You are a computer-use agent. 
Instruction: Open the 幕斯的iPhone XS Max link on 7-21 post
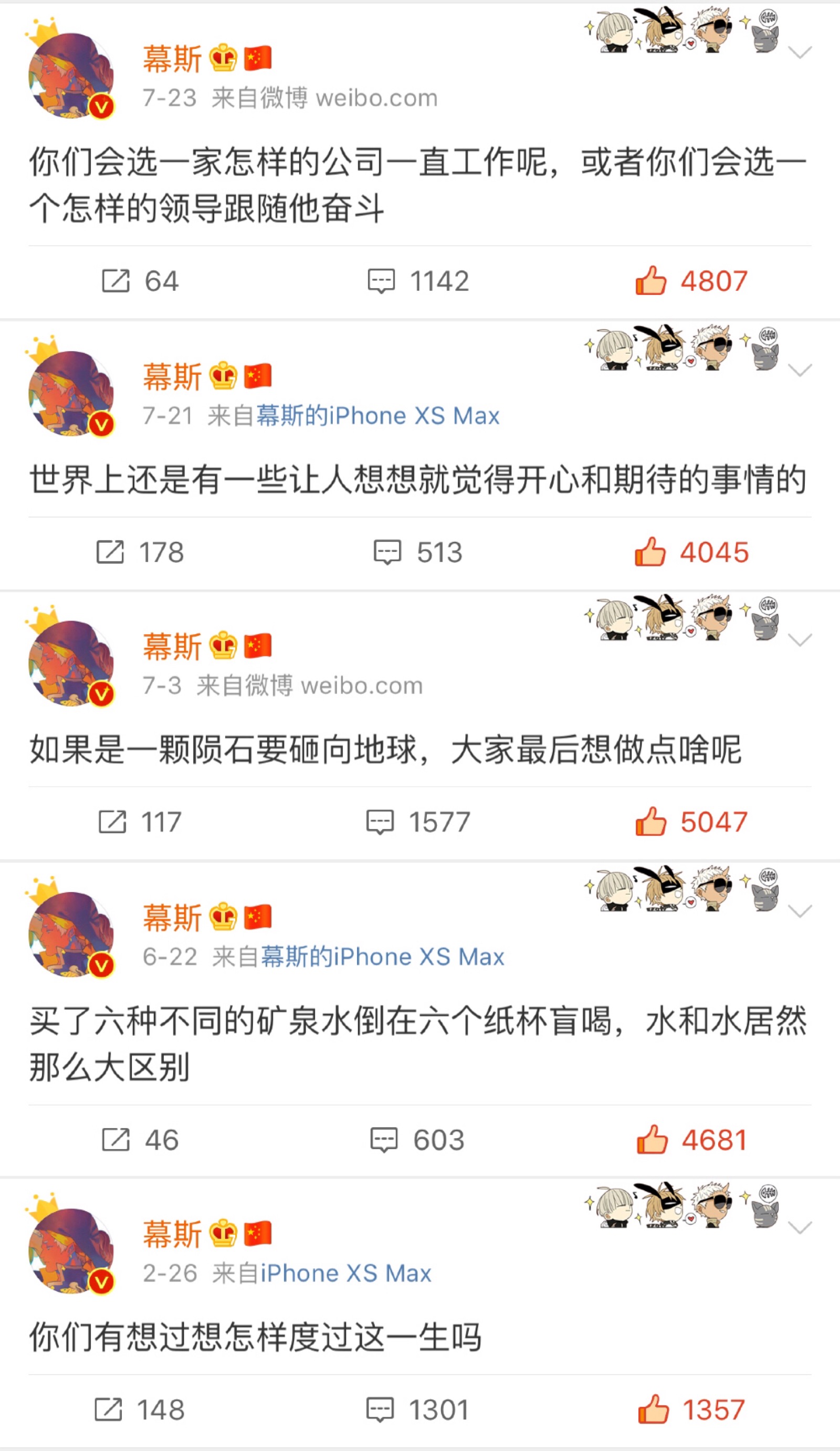(x=378, y=416)
